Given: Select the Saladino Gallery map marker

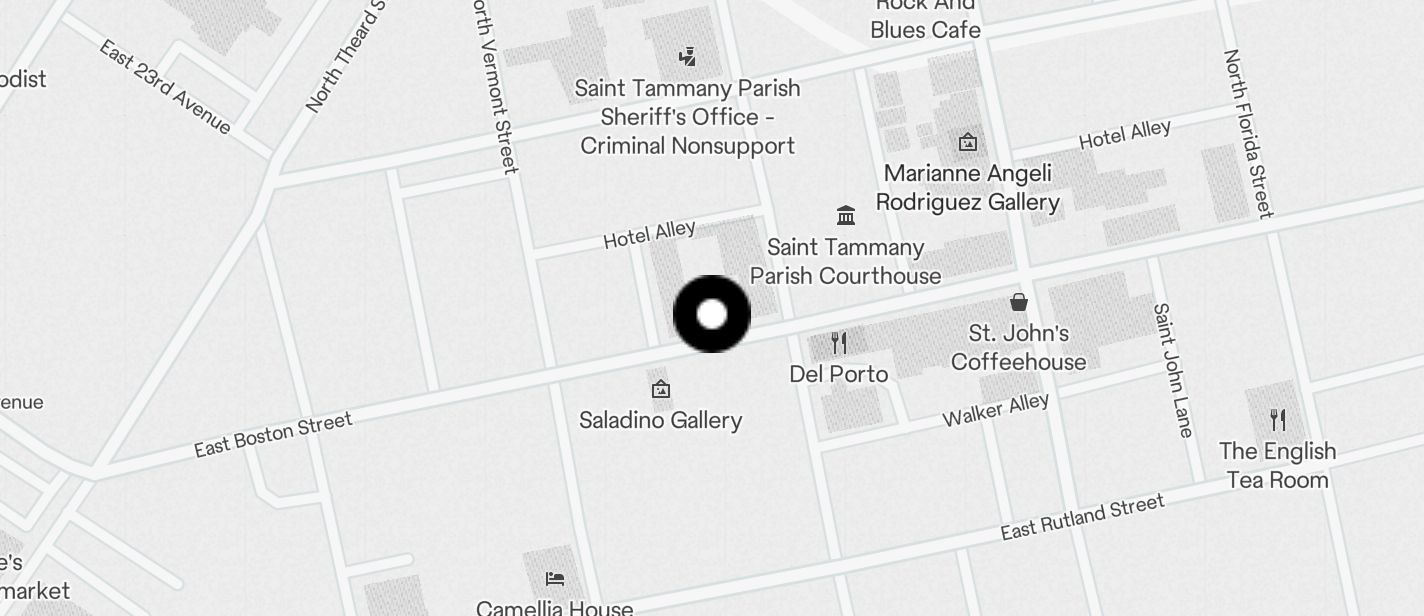Looking at the screenshot, I should point(660,390).
